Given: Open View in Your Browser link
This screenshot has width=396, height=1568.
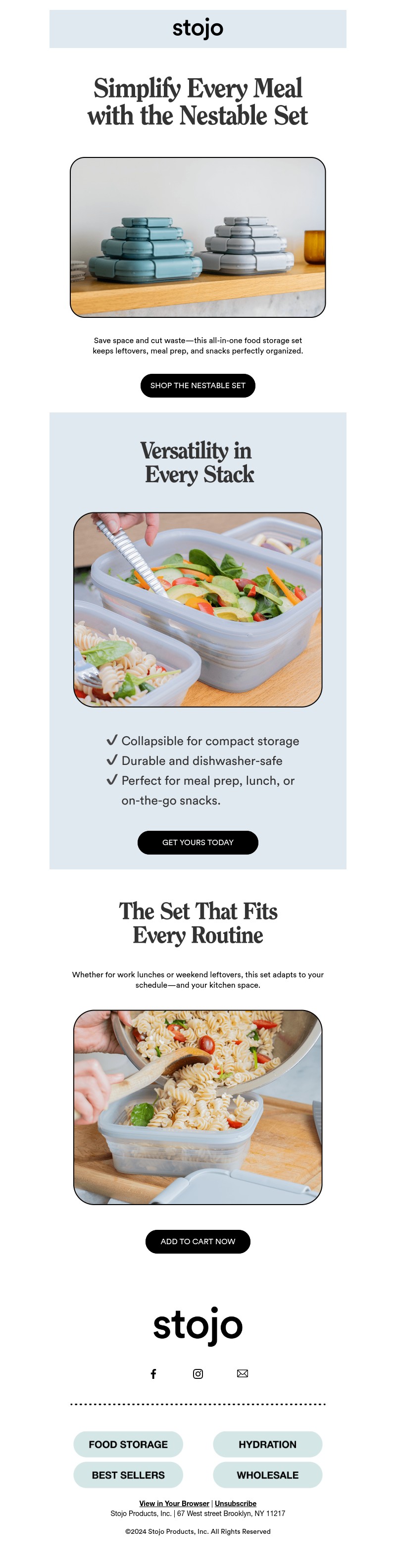Looking at the screenshot, I should 174,1503.
